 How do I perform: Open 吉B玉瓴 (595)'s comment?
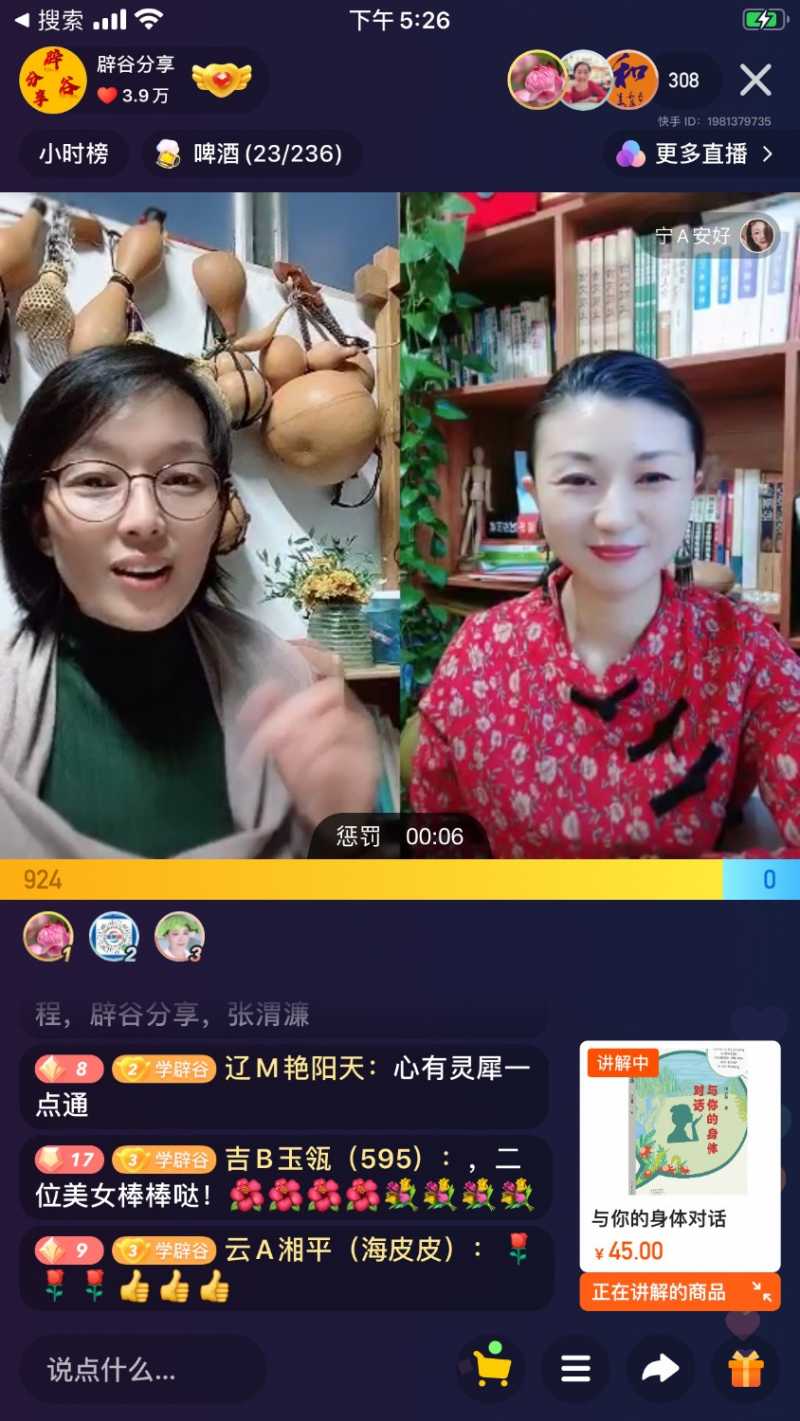[284, 1176]
